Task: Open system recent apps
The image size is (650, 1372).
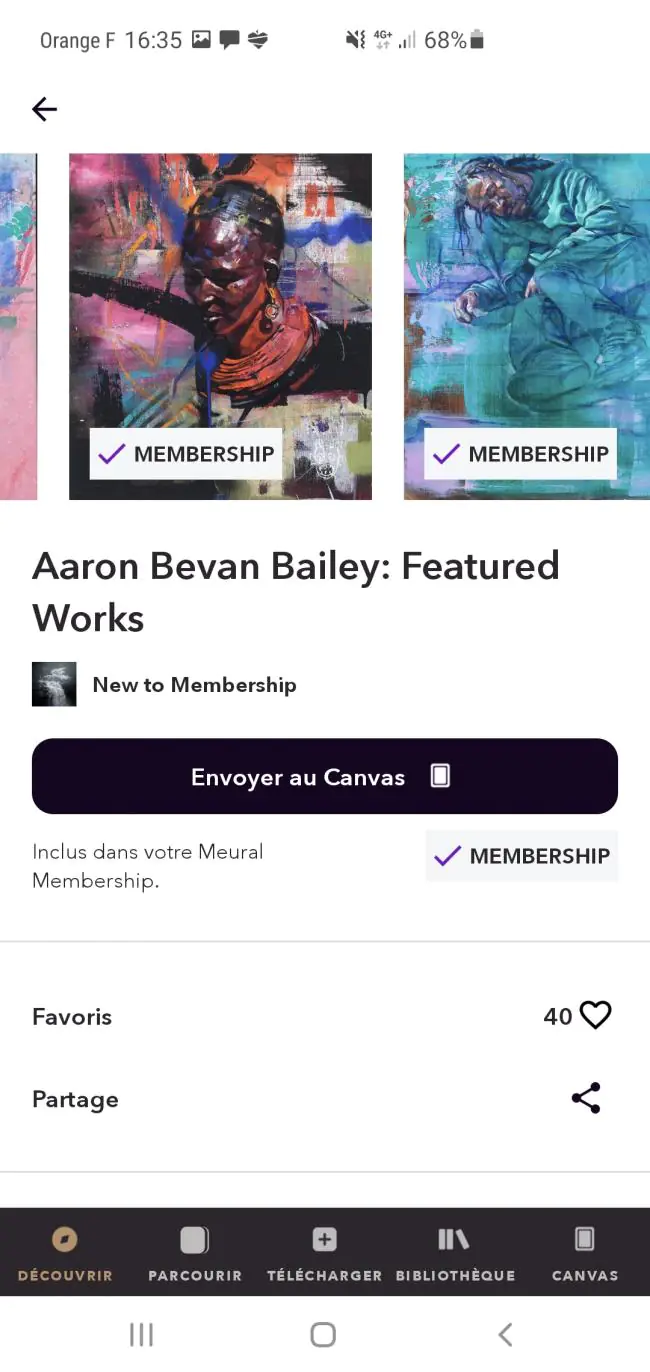Action: pos(141,1334)
